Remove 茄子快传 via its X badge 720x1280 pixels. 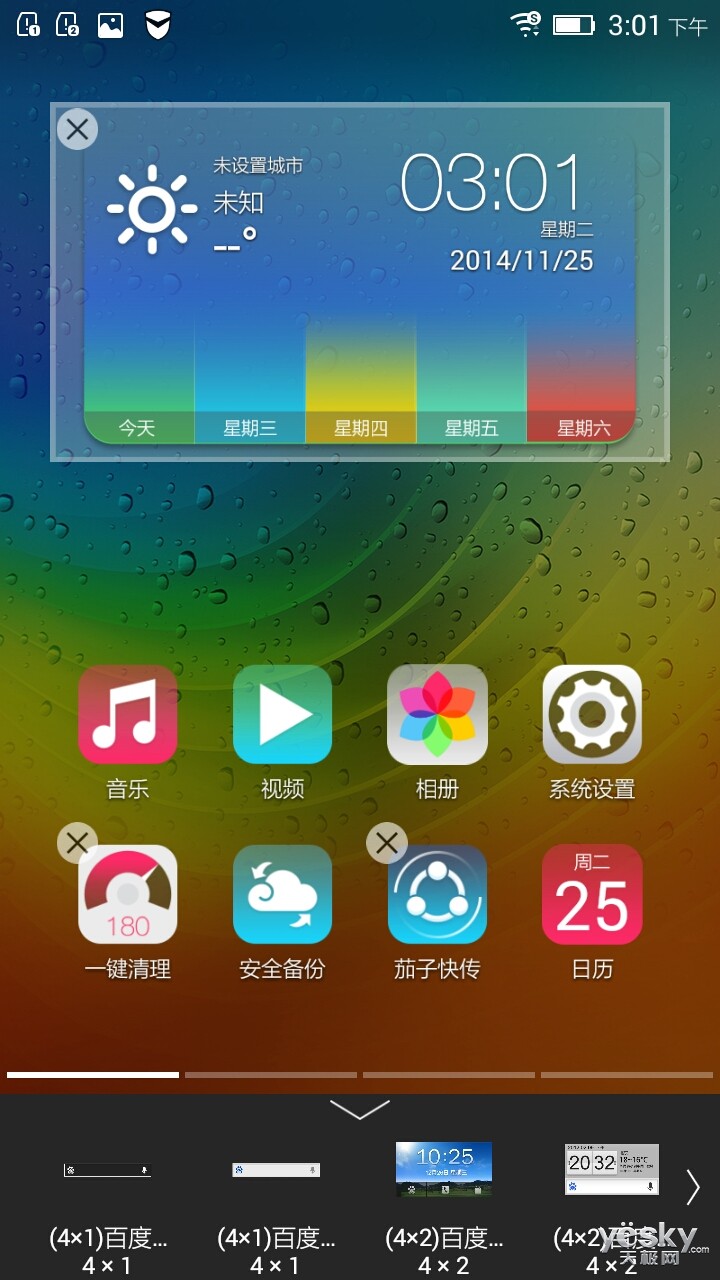point(387,843)
